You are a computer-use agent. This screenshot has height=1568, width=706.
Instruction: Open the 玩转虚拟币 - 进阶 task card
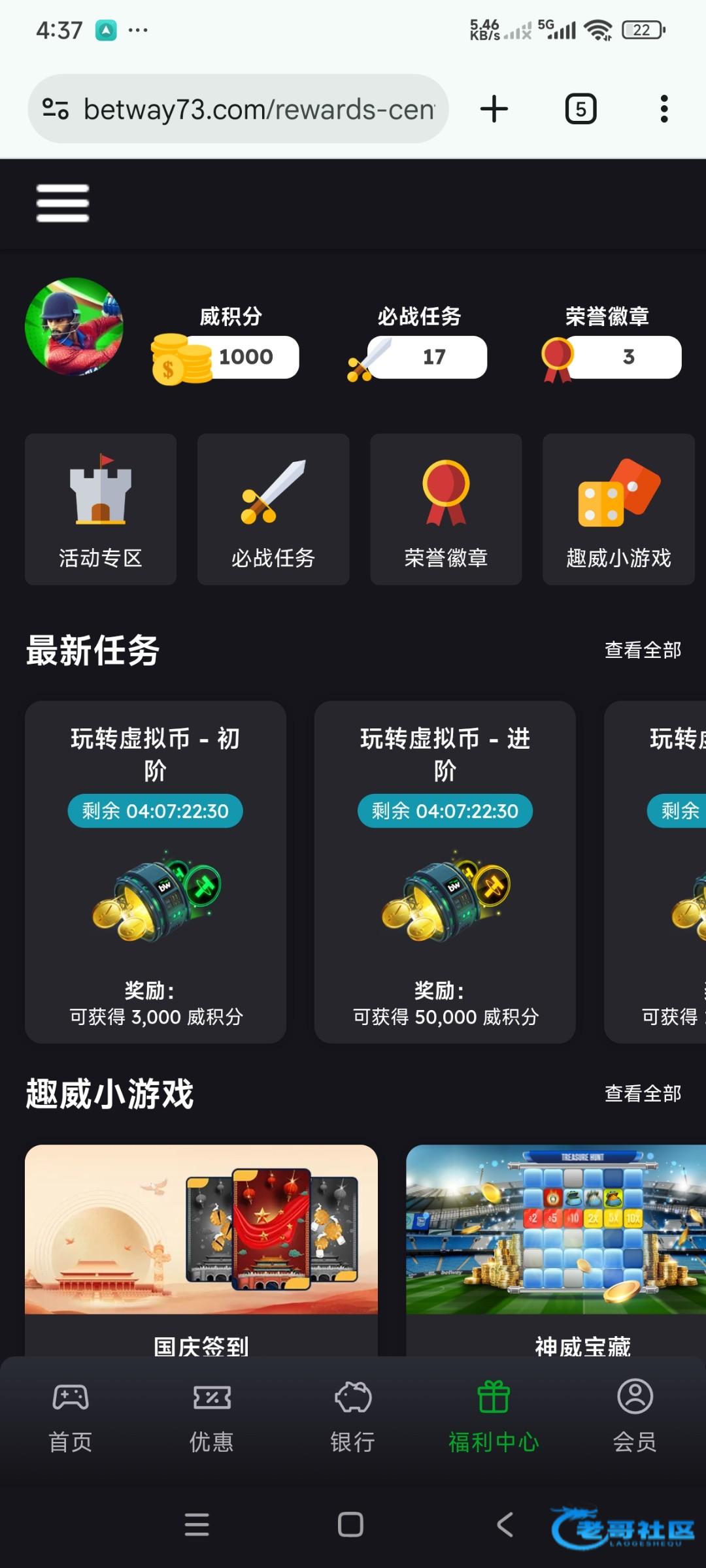click(445, 872)
